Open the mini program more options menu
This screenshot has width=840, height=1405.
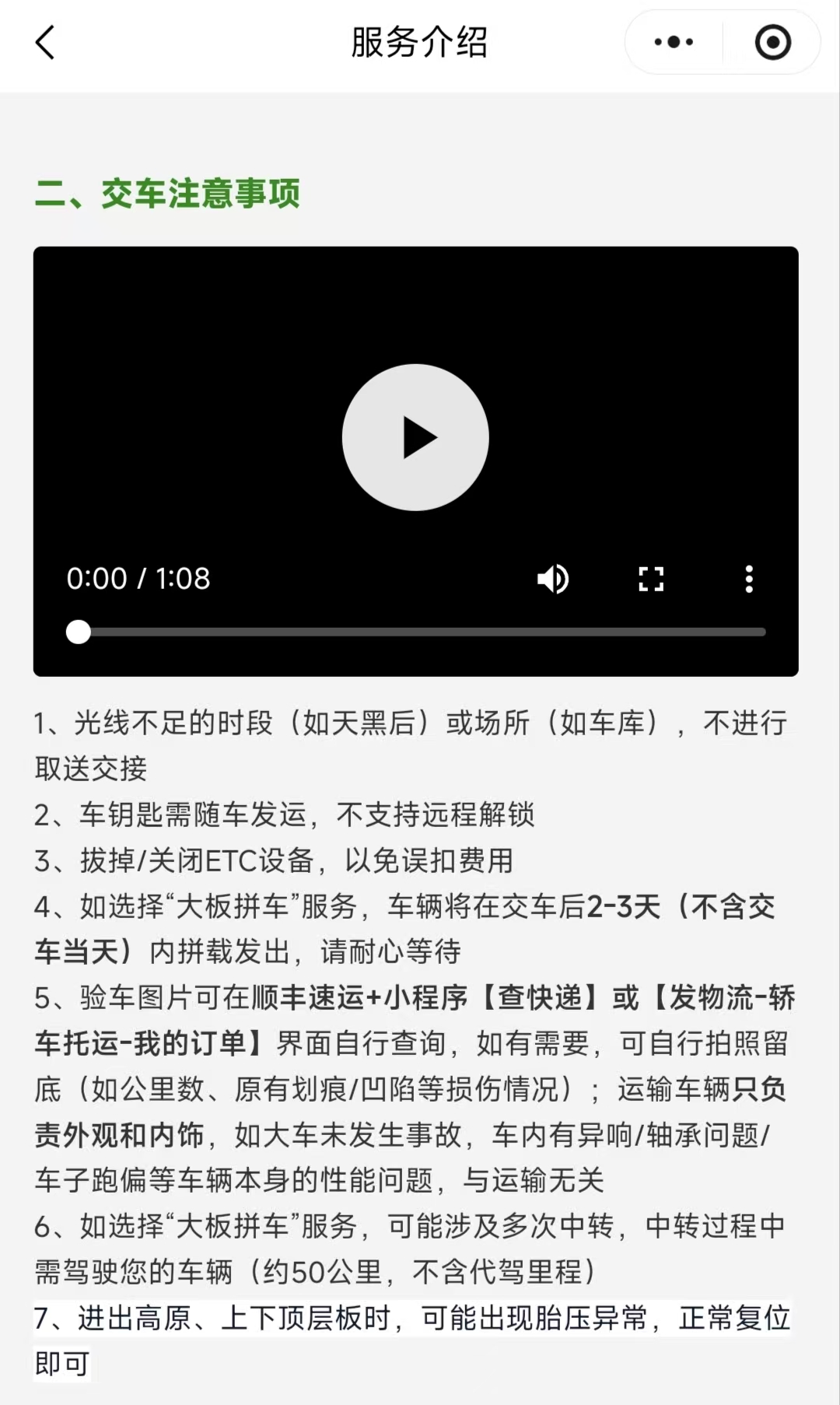tap(674, 43)
